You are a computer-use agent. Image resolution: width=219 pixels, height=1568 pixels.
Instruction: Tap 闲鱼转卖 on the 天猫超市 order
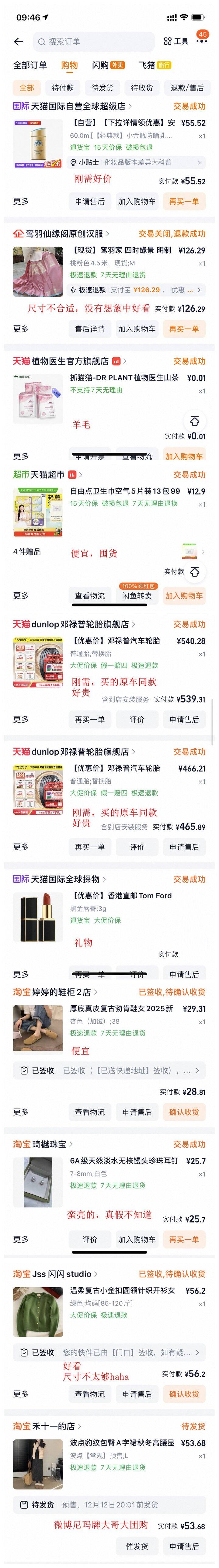137,595
